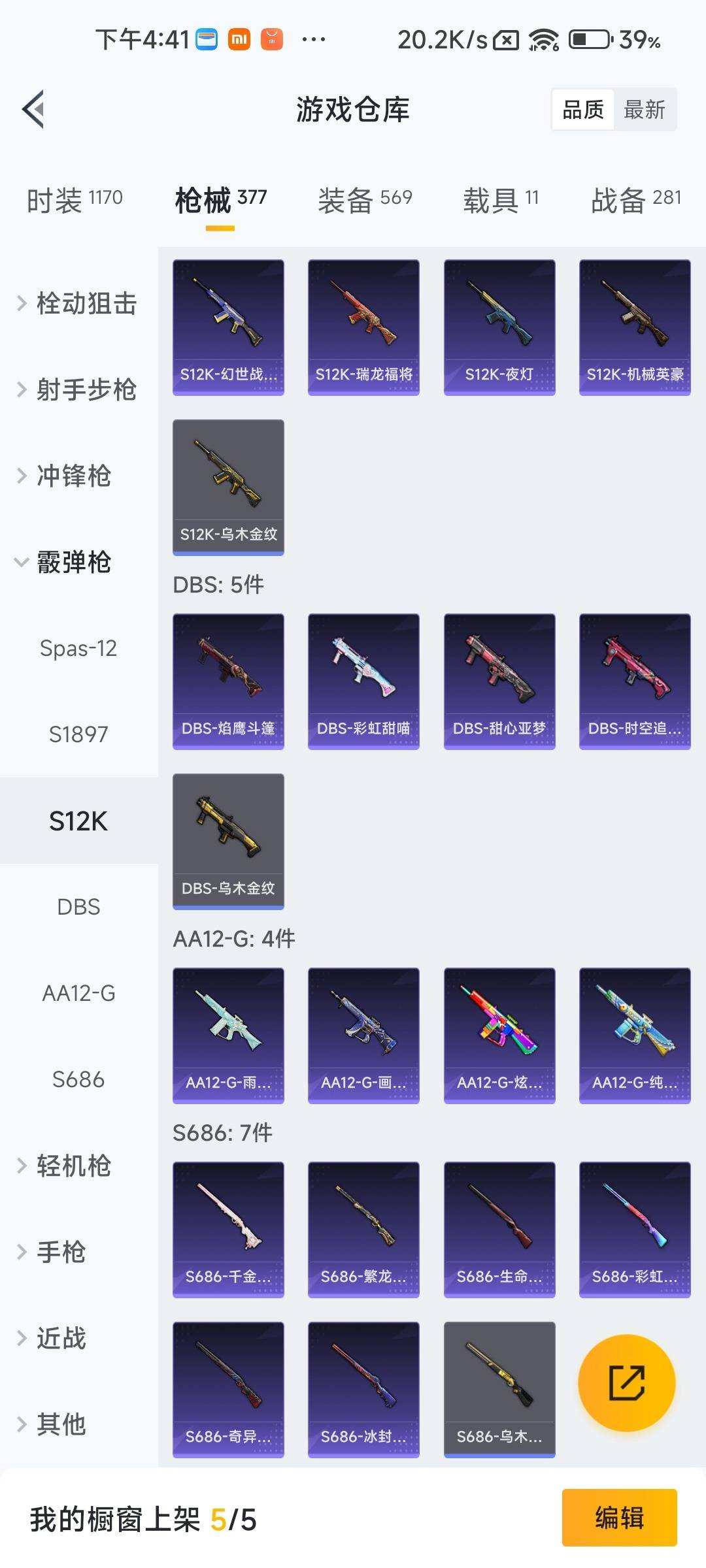
Task: Switch sorting to 最新
Action: (644, 109)
